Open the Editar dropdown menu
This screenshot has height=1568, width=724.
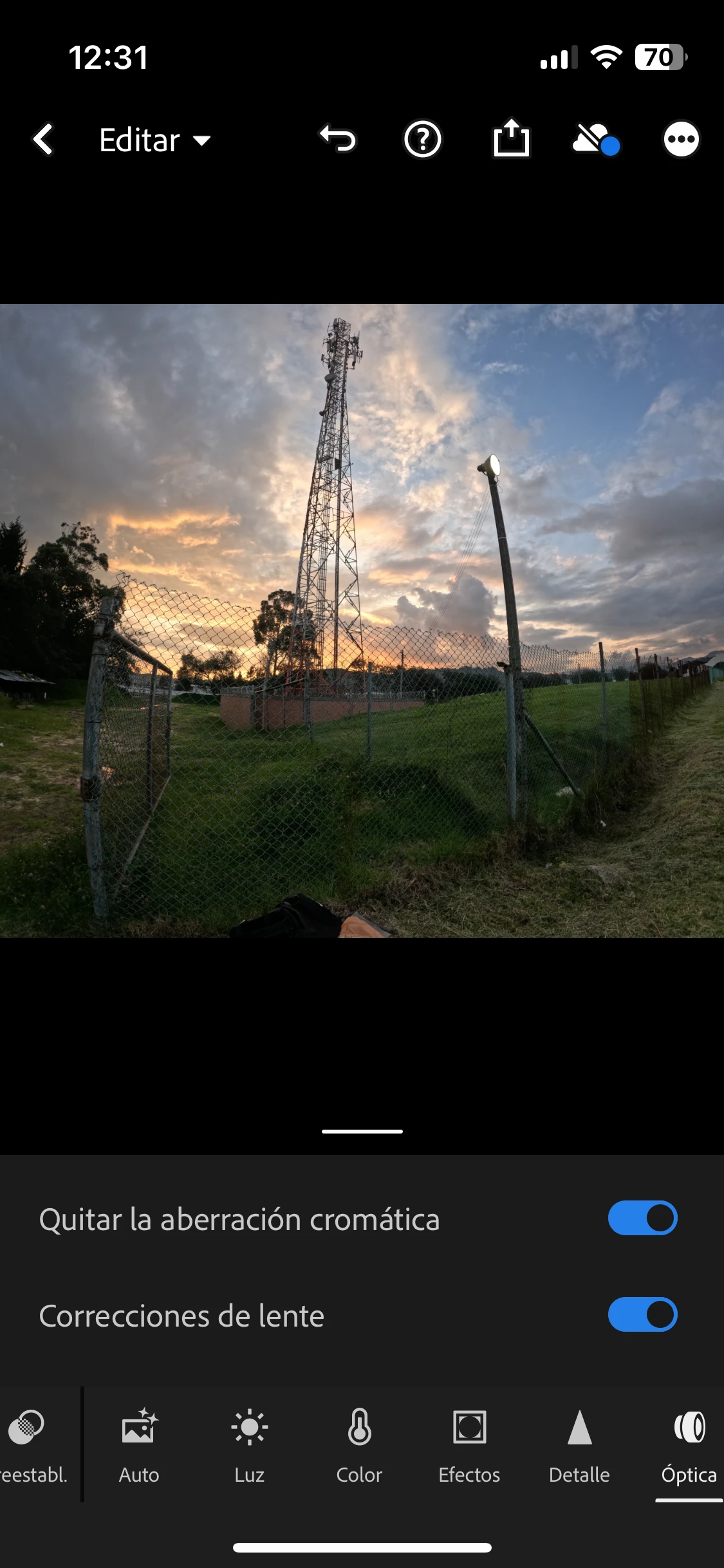click(155, 140)
